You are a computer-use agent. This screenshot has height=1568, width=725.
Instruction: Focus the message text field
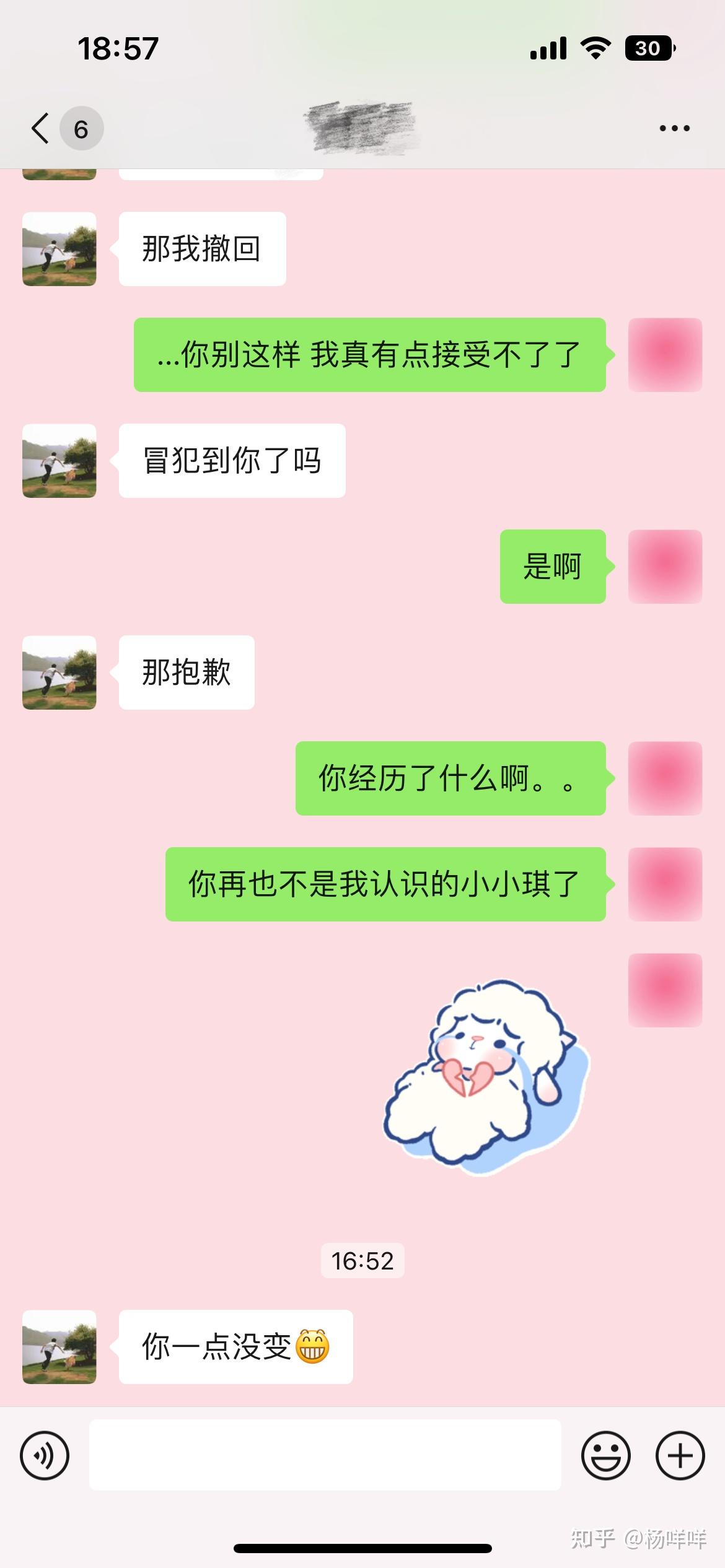pyautogui.click(x=325, y=1455)
